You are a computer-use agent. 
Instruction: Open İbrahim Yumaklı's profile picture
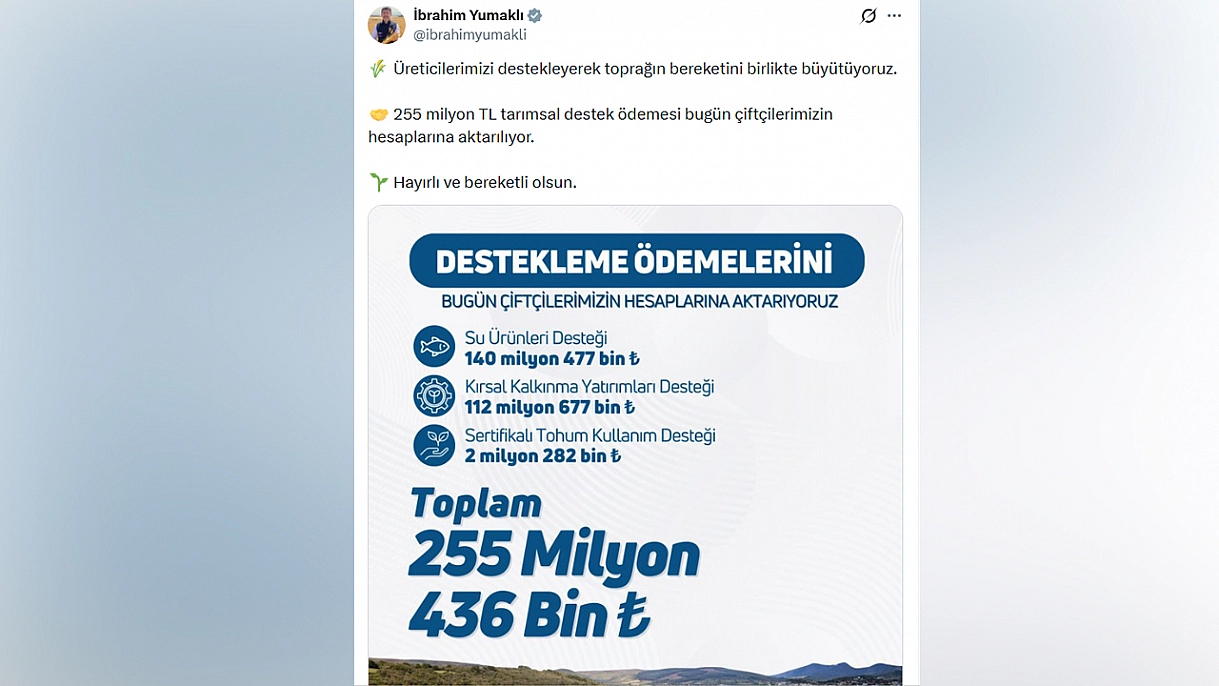click(386, 25)
